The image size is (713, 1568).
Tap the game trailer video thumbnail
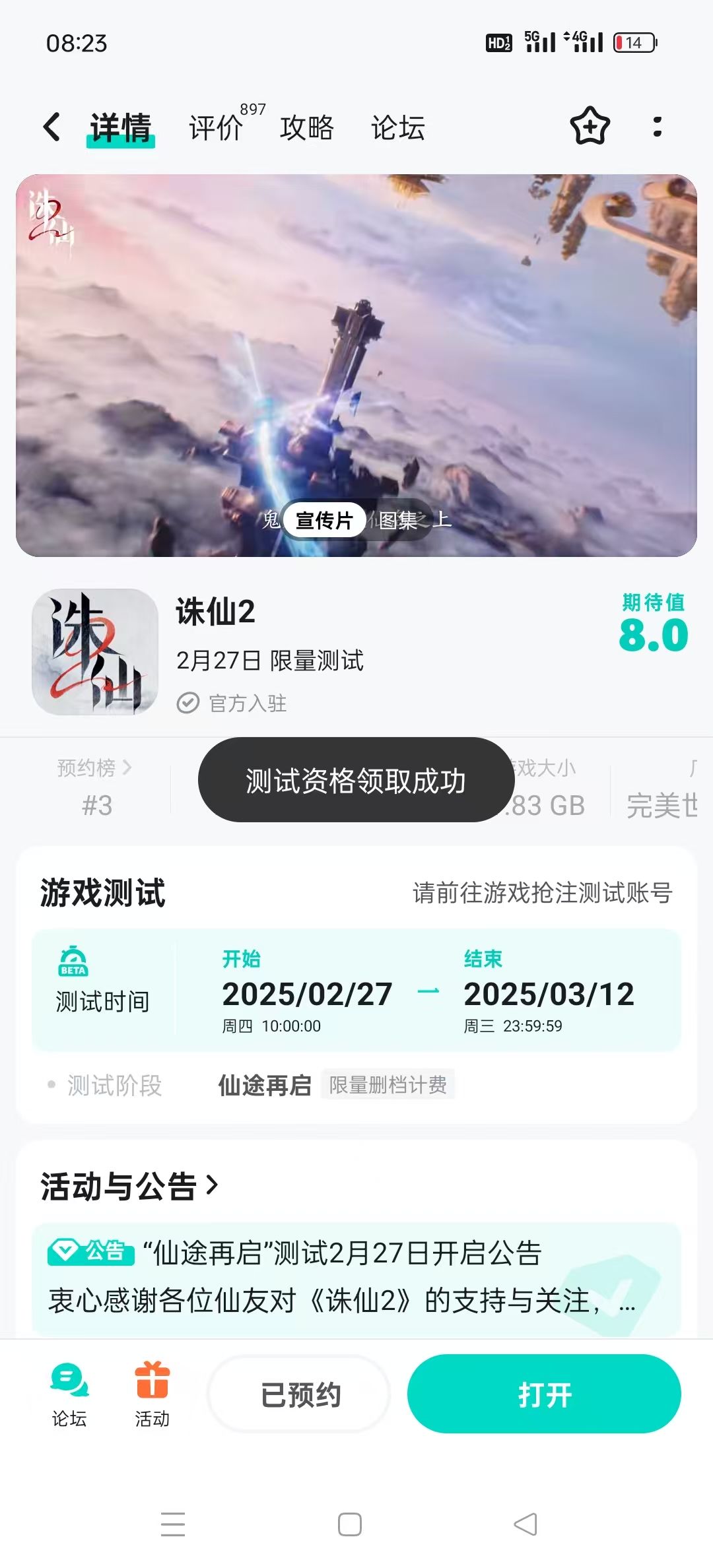click(x=356, y=363)
